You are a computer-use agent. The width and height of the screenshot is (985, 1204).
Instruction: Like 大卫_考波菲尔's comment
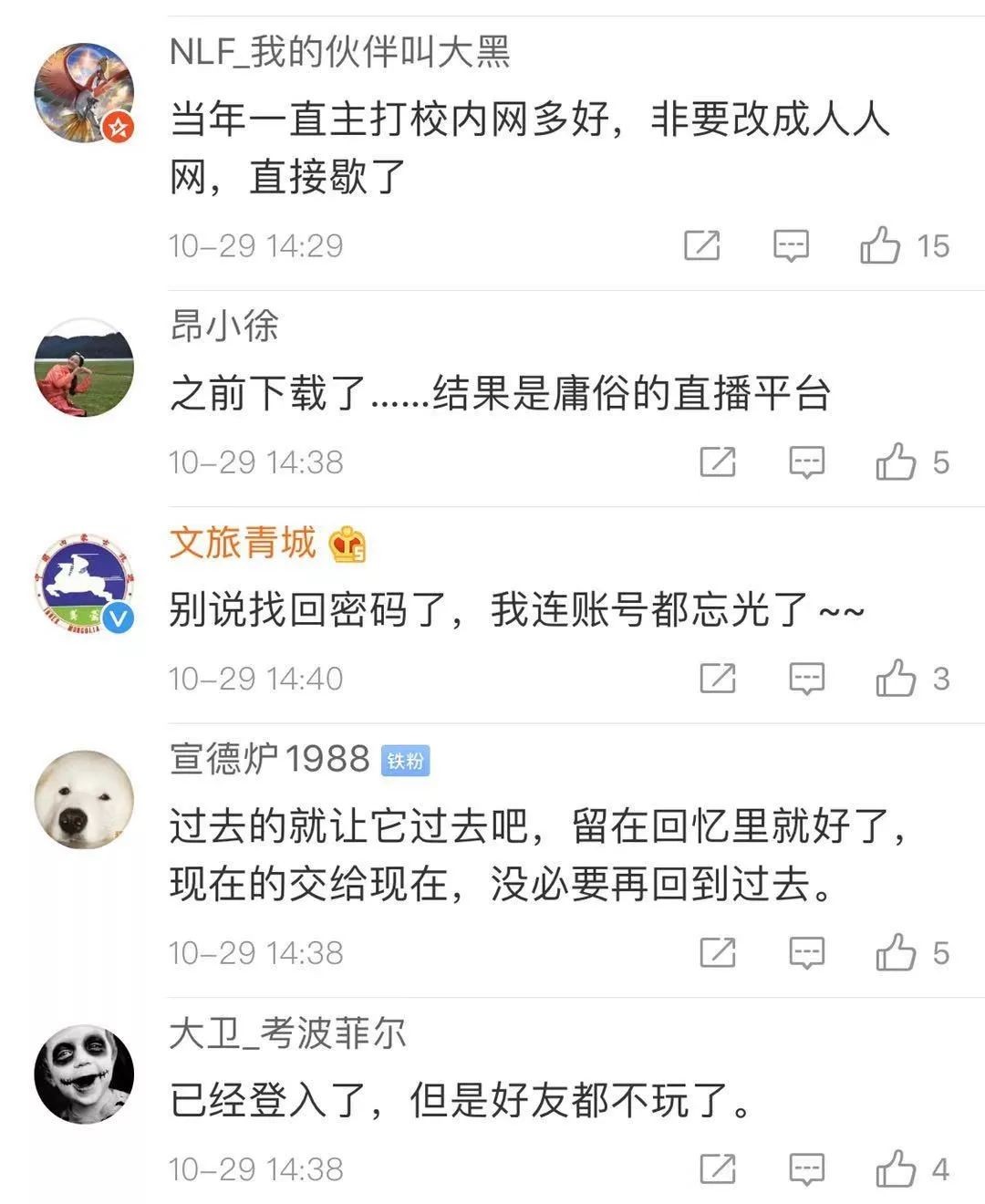pos(896,1168)
